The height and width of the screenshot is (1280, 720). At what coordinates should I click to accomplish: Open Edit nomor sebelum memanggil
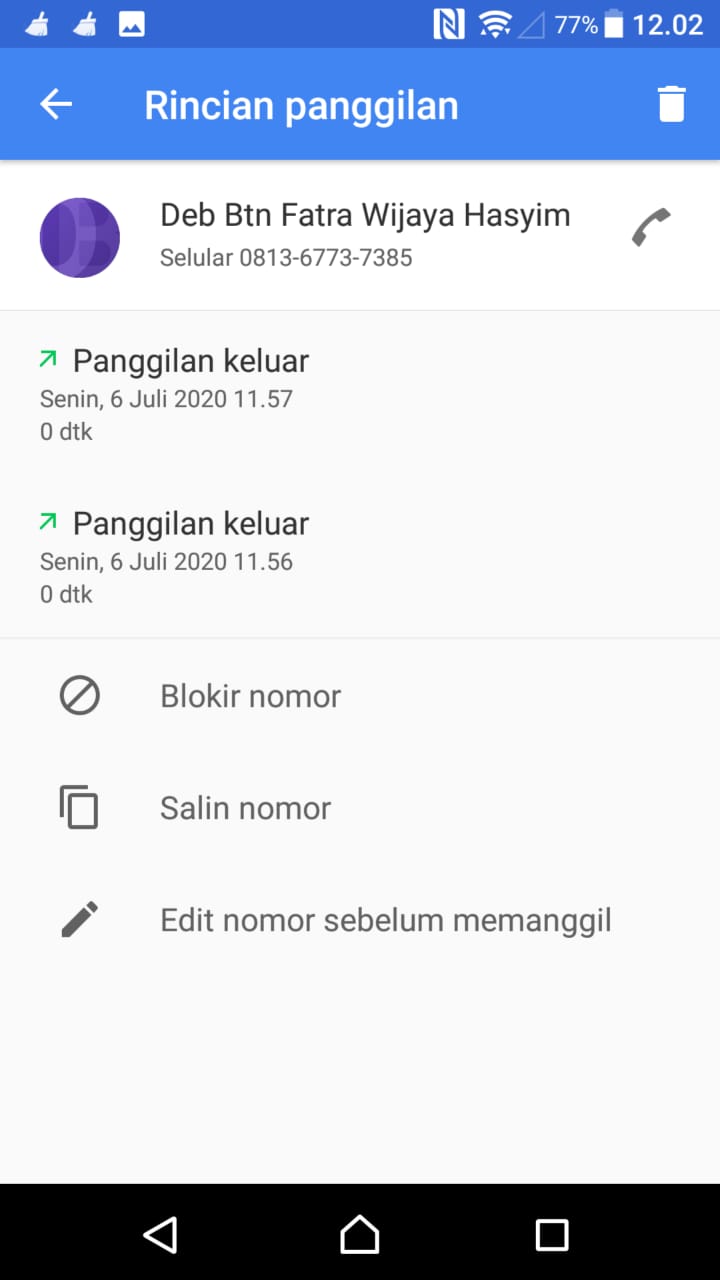[385, 920]
